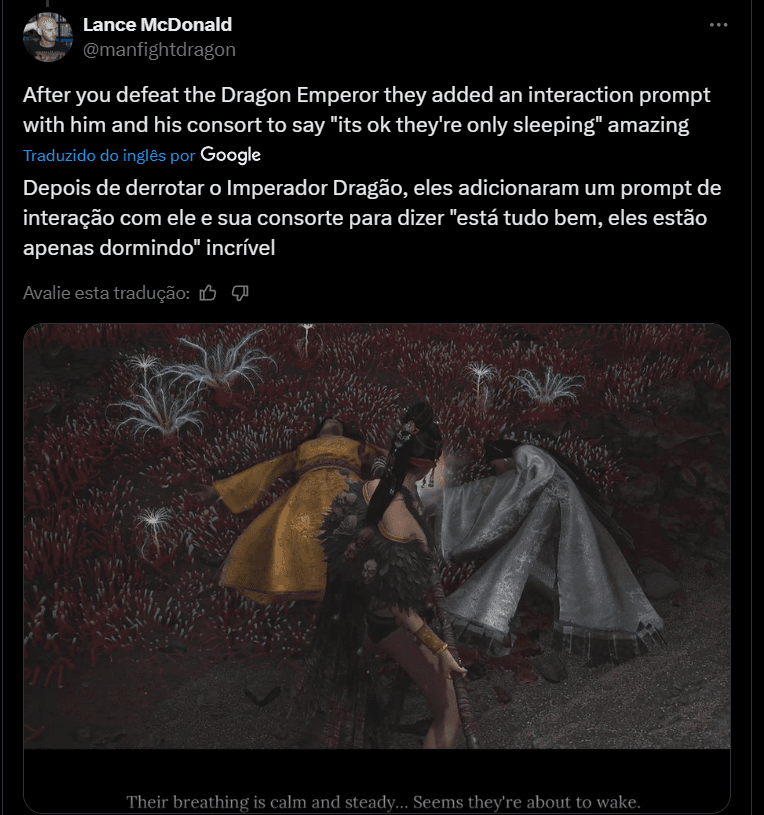The width and height of the screenshot is (764, 815).
Task: Open the @manfightdragon handle
Action: pyautogui.click(x=159, y=48)
